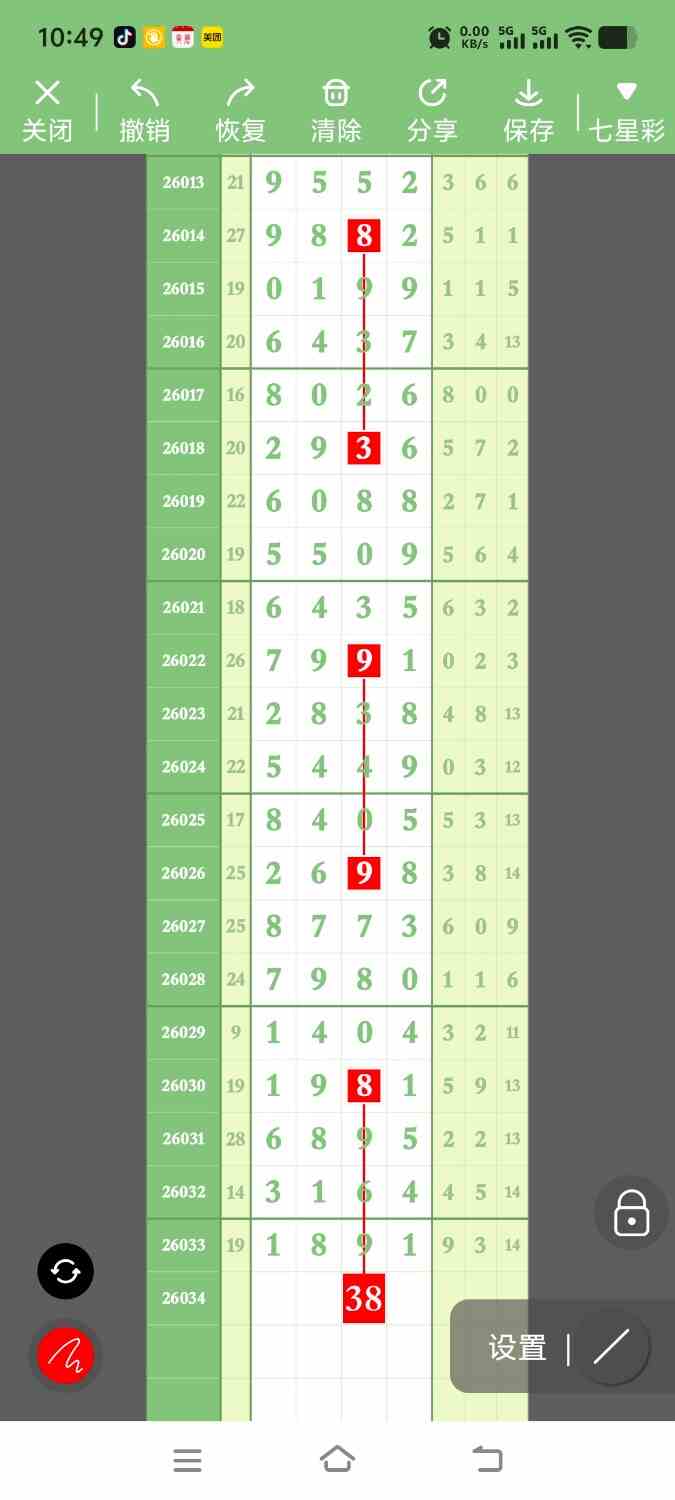Choose the straight line drawing tool
Viewport: 675px width, 1500px height.
pos(612,1348)
